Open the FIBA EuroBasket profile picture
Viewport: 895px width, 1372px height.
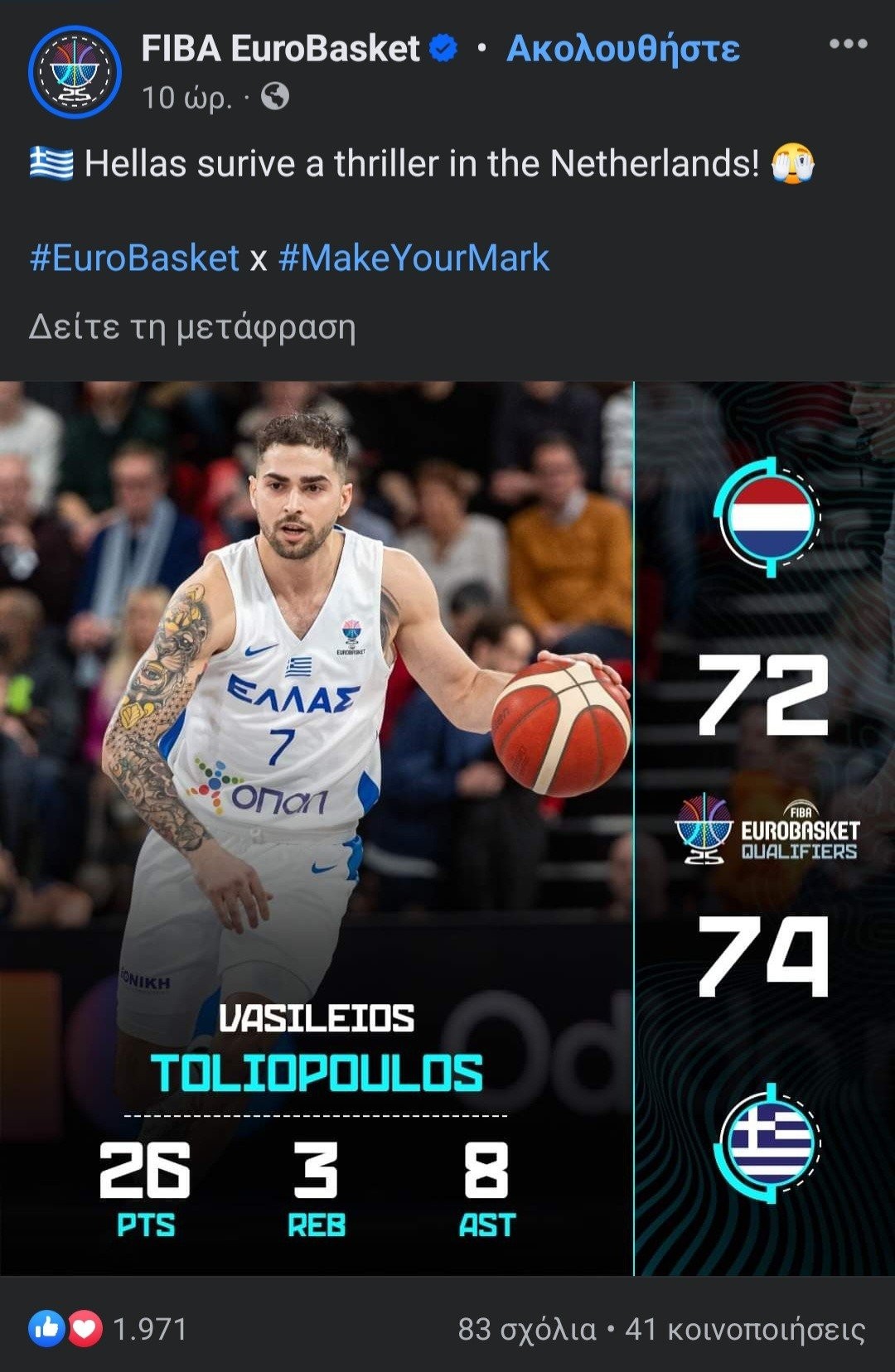75,72
